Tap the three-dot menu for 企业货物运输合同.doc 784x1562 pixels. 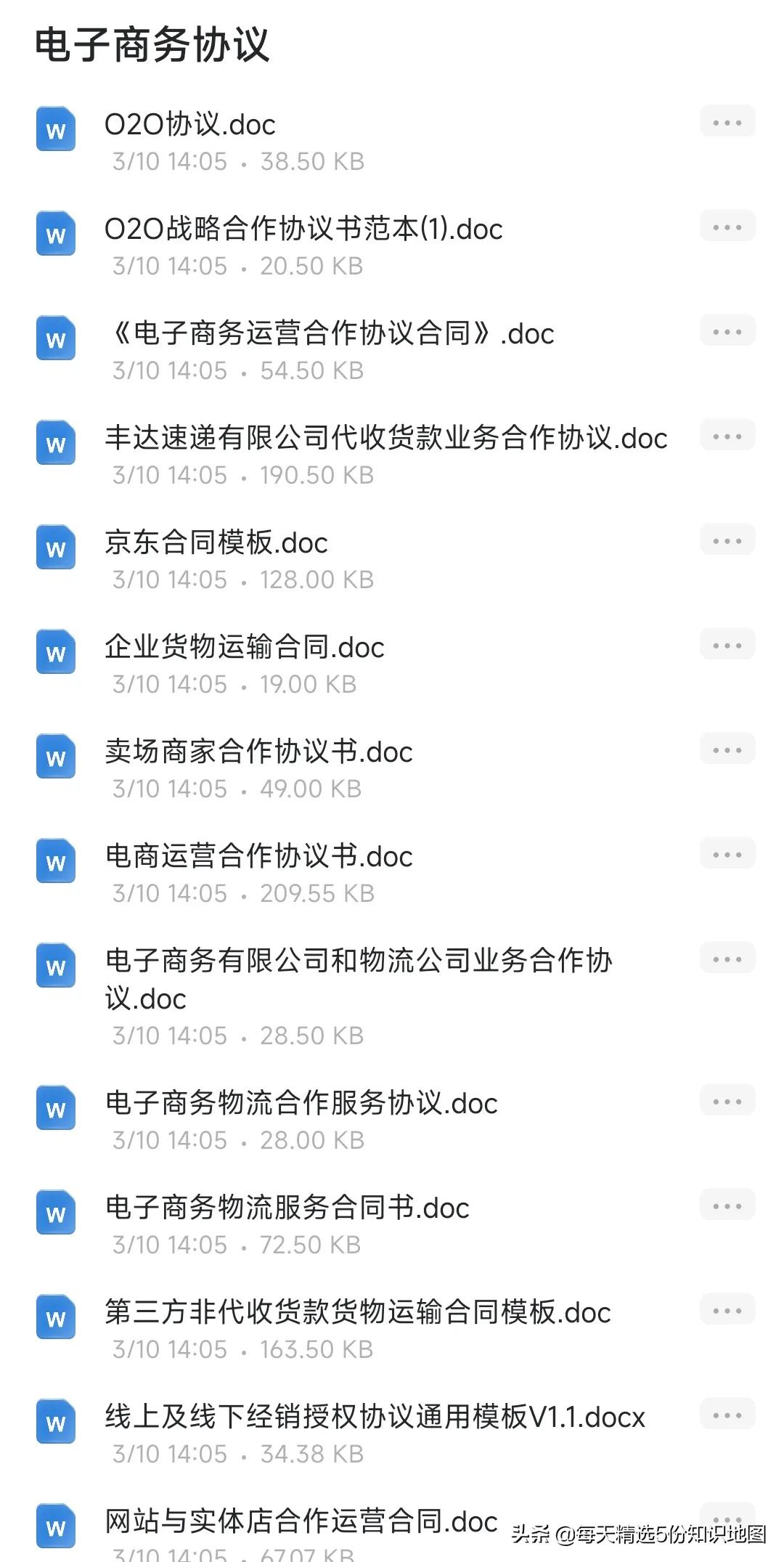click(727, 645)
